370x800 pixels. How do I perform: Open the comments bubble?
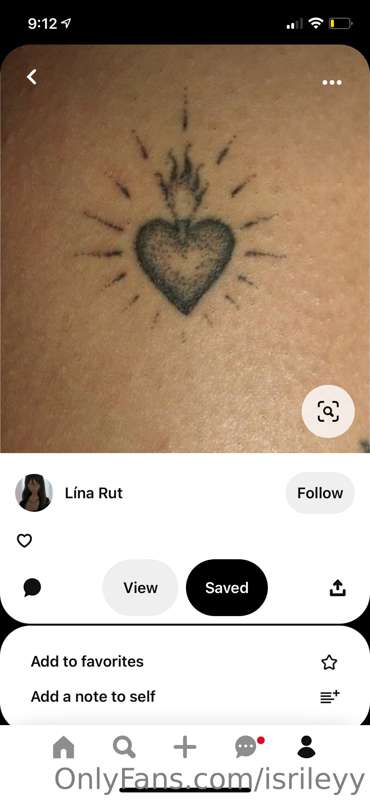click(32, 588)
